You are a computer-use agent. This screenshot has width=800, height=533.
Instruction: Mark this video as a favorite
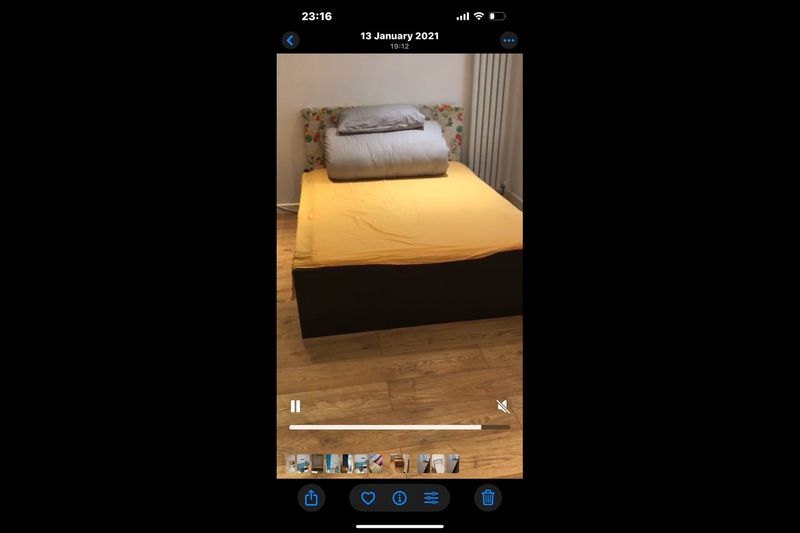point(368,498)
